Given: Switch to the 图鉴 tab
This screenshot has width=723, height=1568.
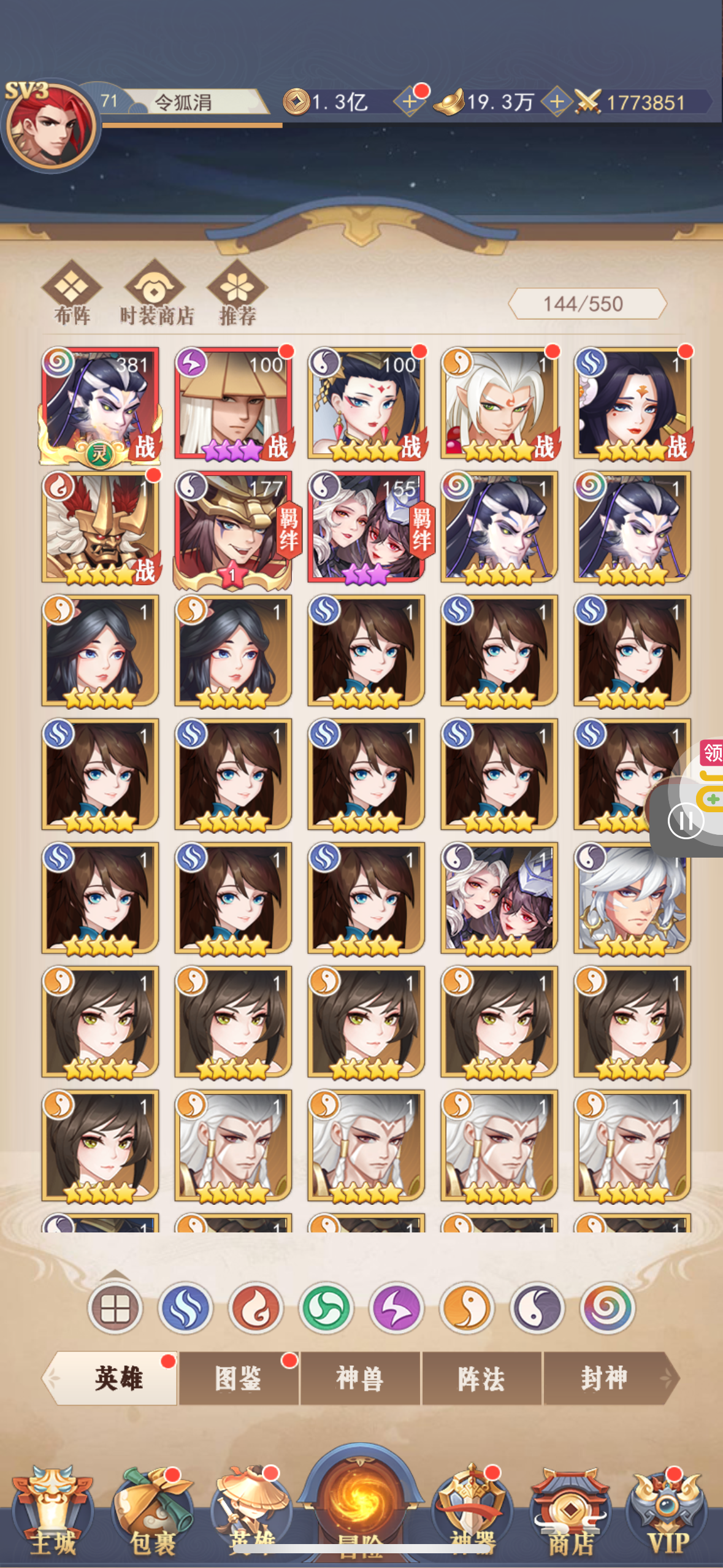Looking at the screenshot, I should click(238, 1378).
